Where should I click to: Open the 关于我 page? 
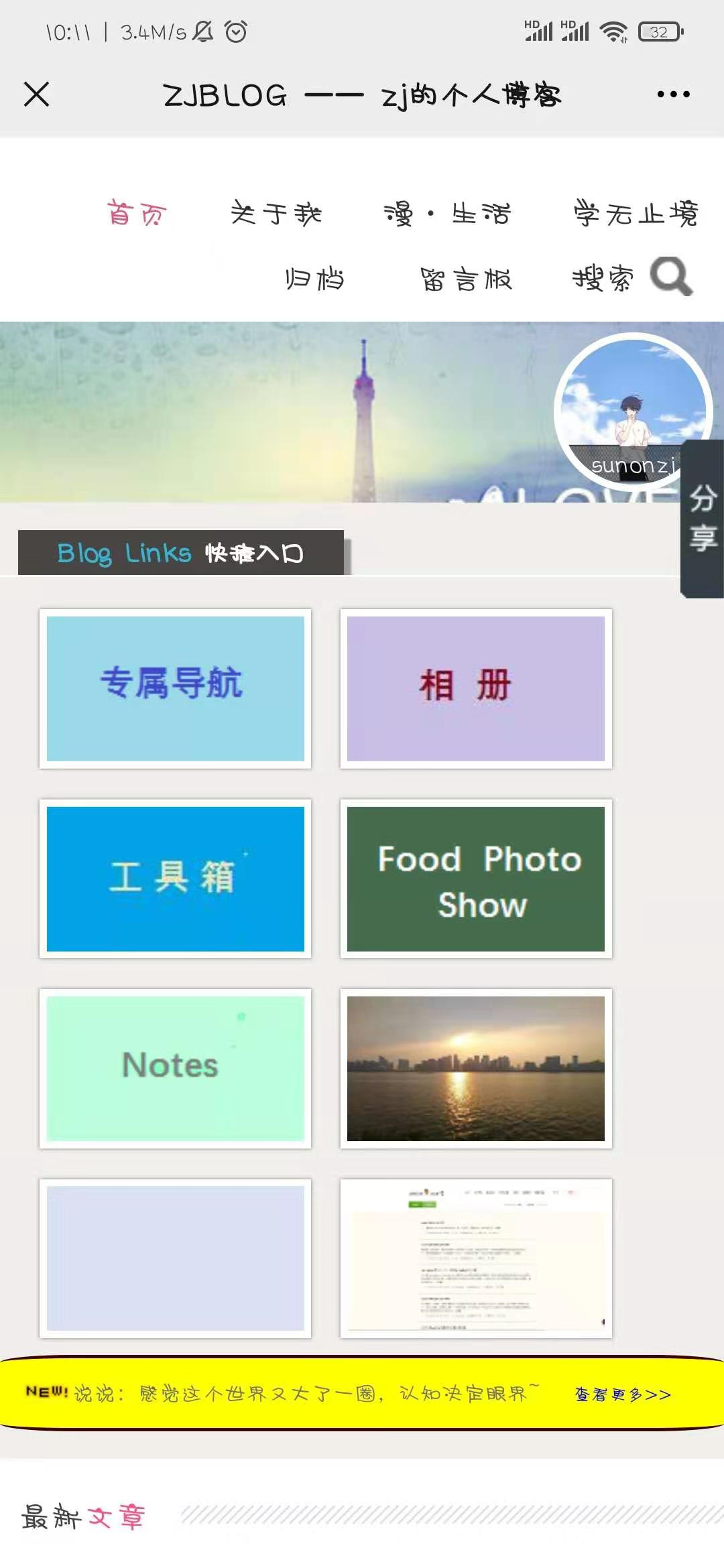[276, 214]
